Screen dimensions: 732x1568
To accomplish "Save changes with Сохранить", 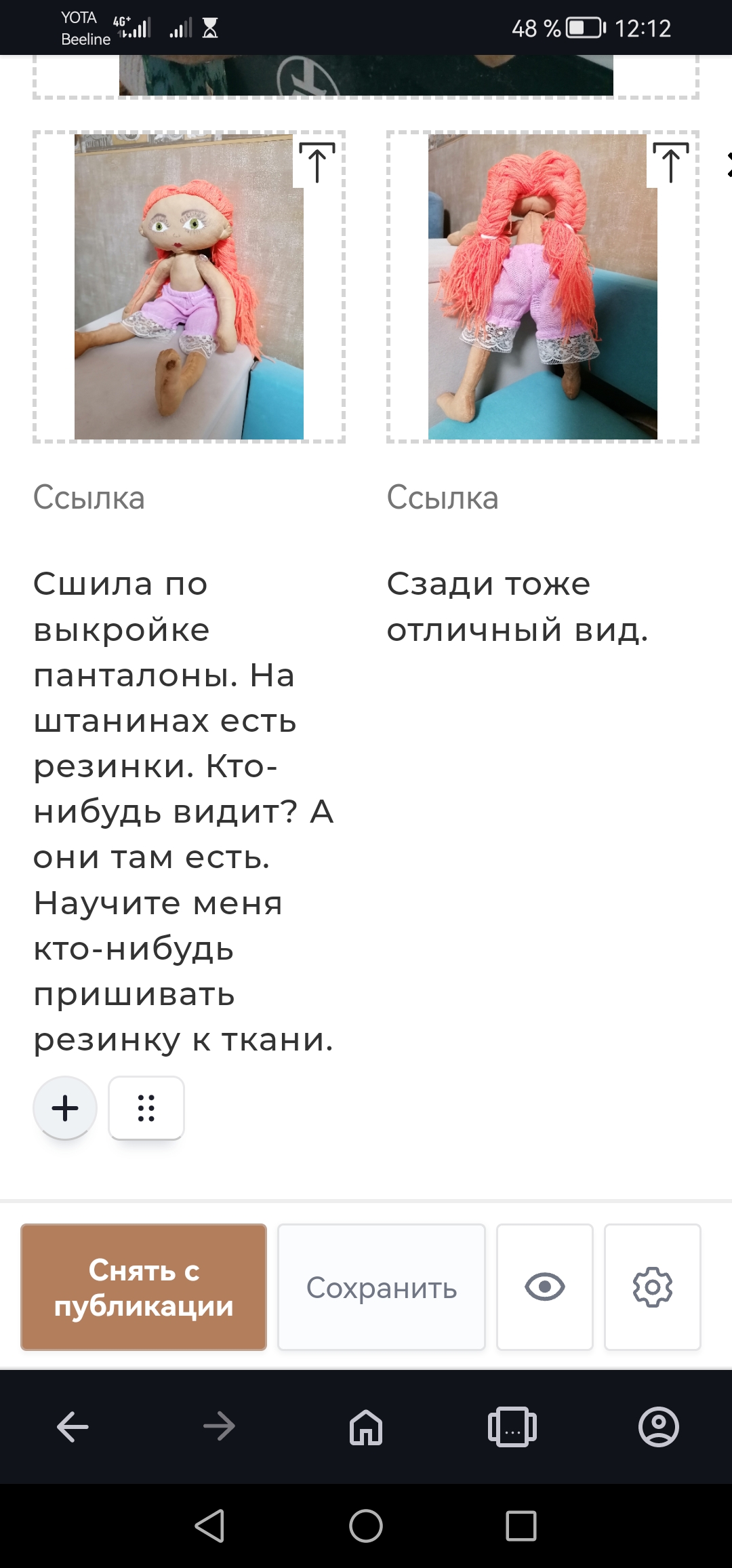I will pos(382,1287).
